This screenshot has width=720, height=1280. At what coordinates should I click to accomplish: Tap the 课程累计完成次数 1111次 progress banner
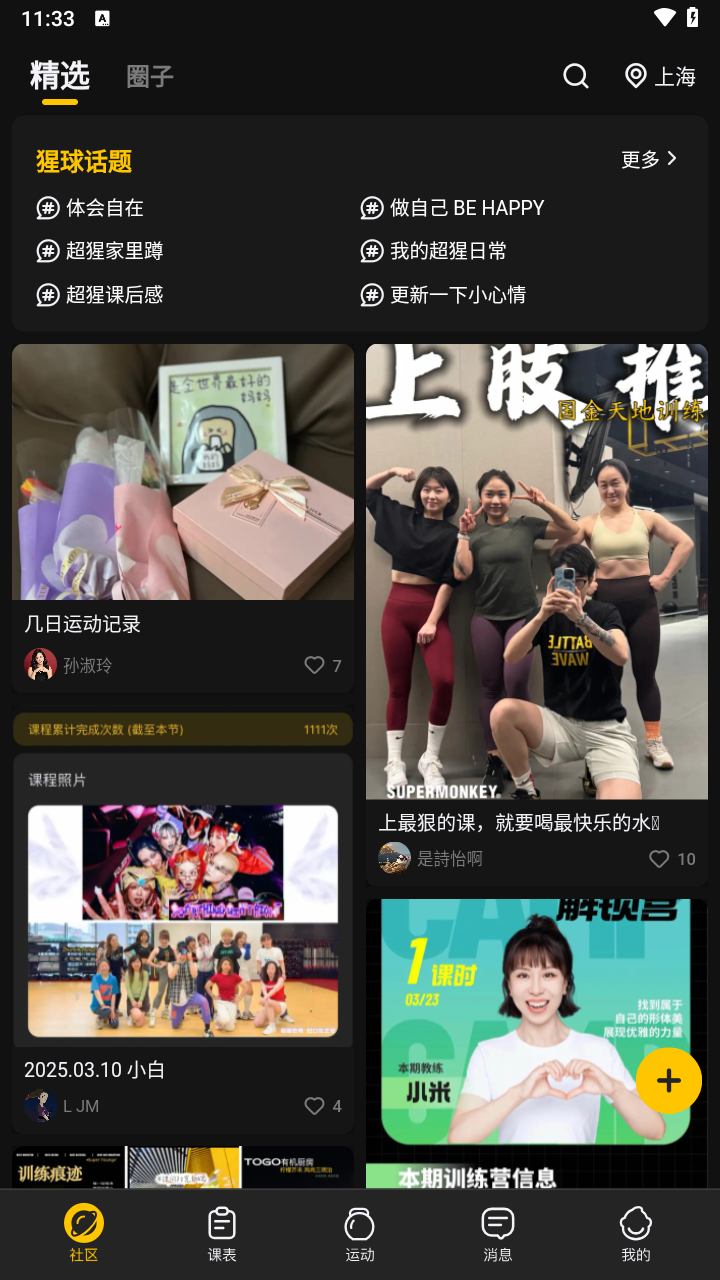point(183,729)
